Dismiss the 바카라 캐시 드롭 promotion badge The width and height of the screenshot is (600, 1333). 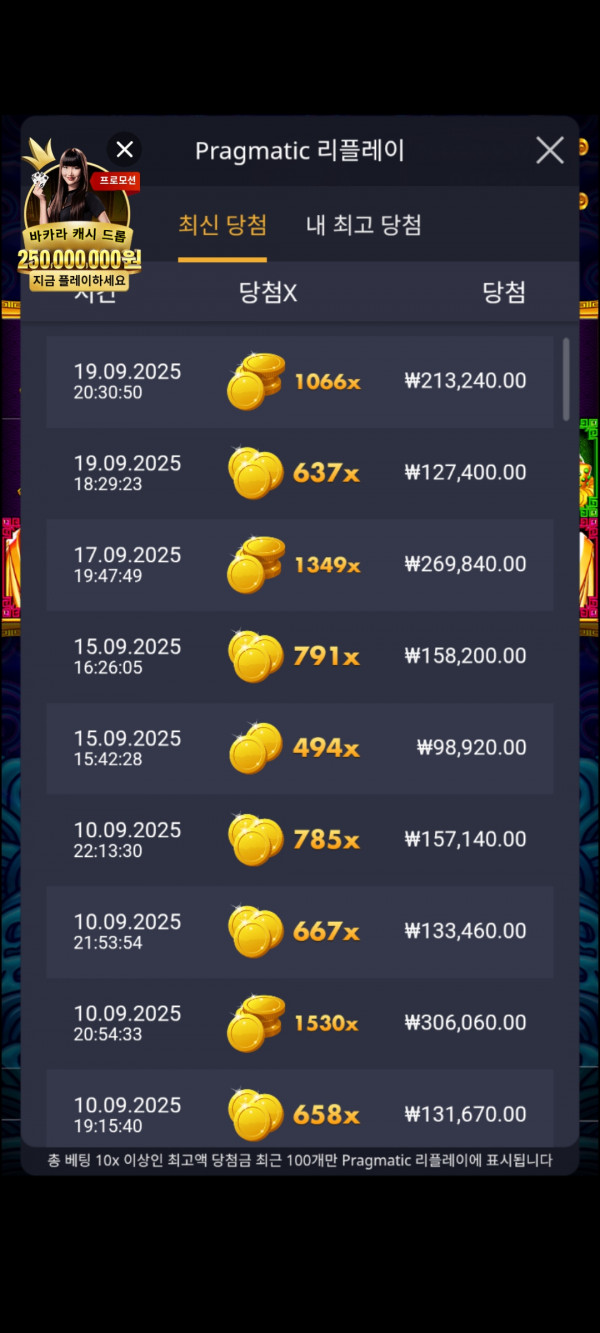coord(124,150)
